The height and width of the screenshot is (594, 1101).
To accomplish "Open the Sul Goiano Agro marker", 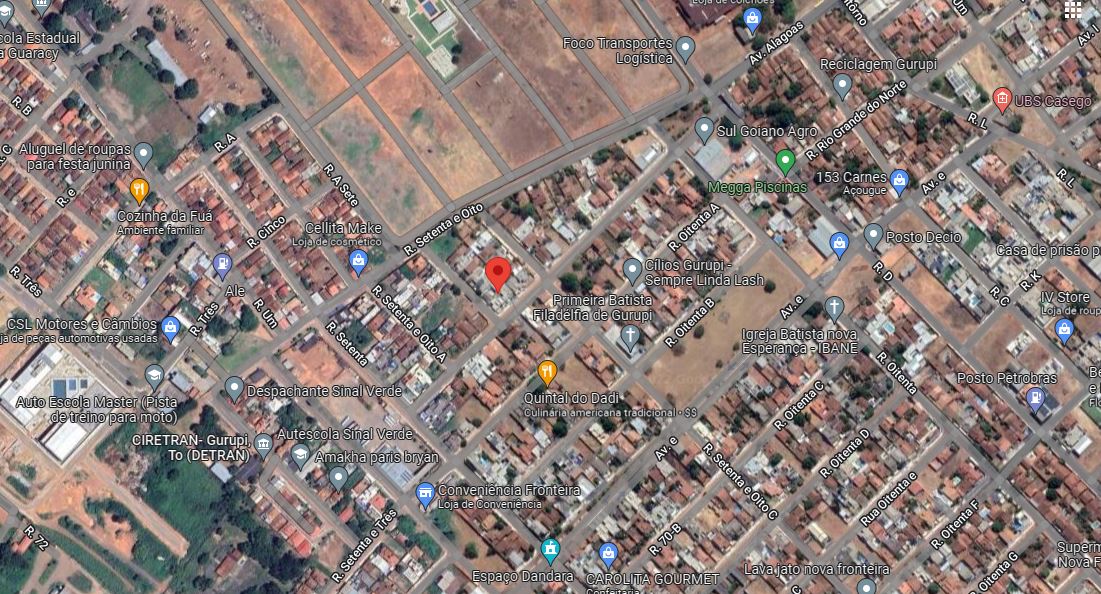I will pos(704,130).
